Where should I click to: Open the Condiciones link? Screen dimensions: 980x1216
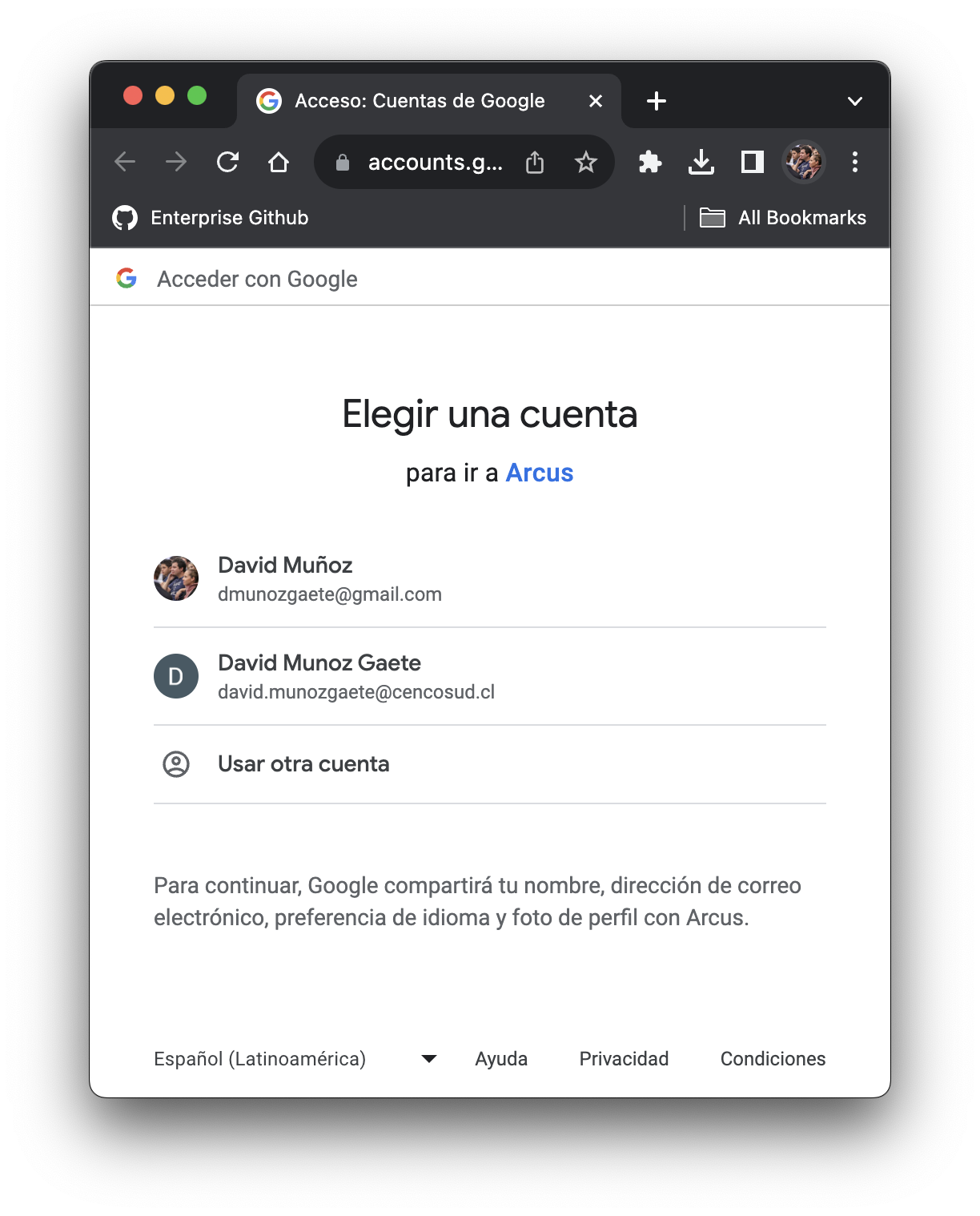pyautogui.click(x=773, y=1059)
